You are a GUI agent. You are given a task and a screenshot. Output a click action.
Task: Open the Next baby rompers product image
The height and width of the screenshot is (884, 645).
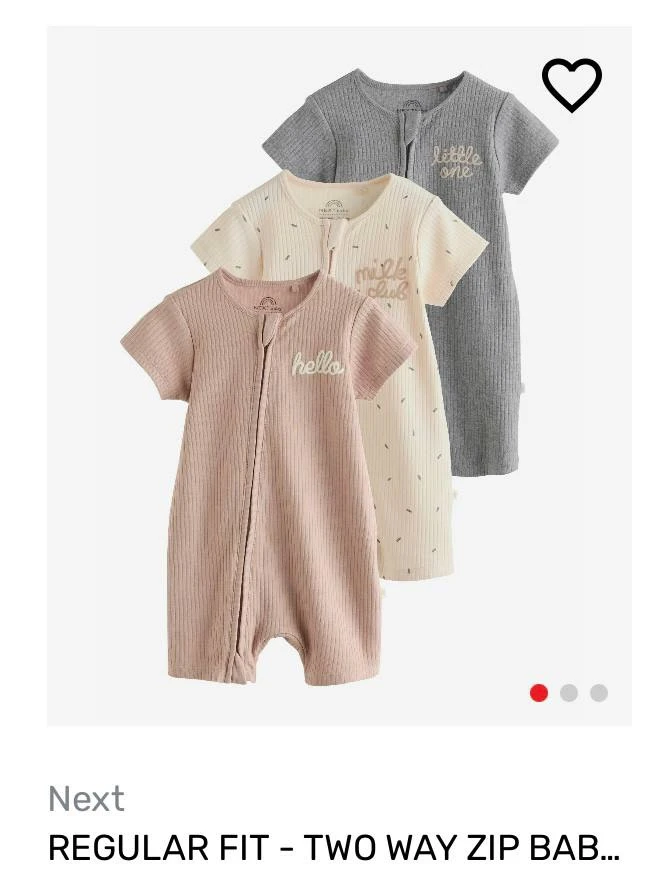(339, 376)
